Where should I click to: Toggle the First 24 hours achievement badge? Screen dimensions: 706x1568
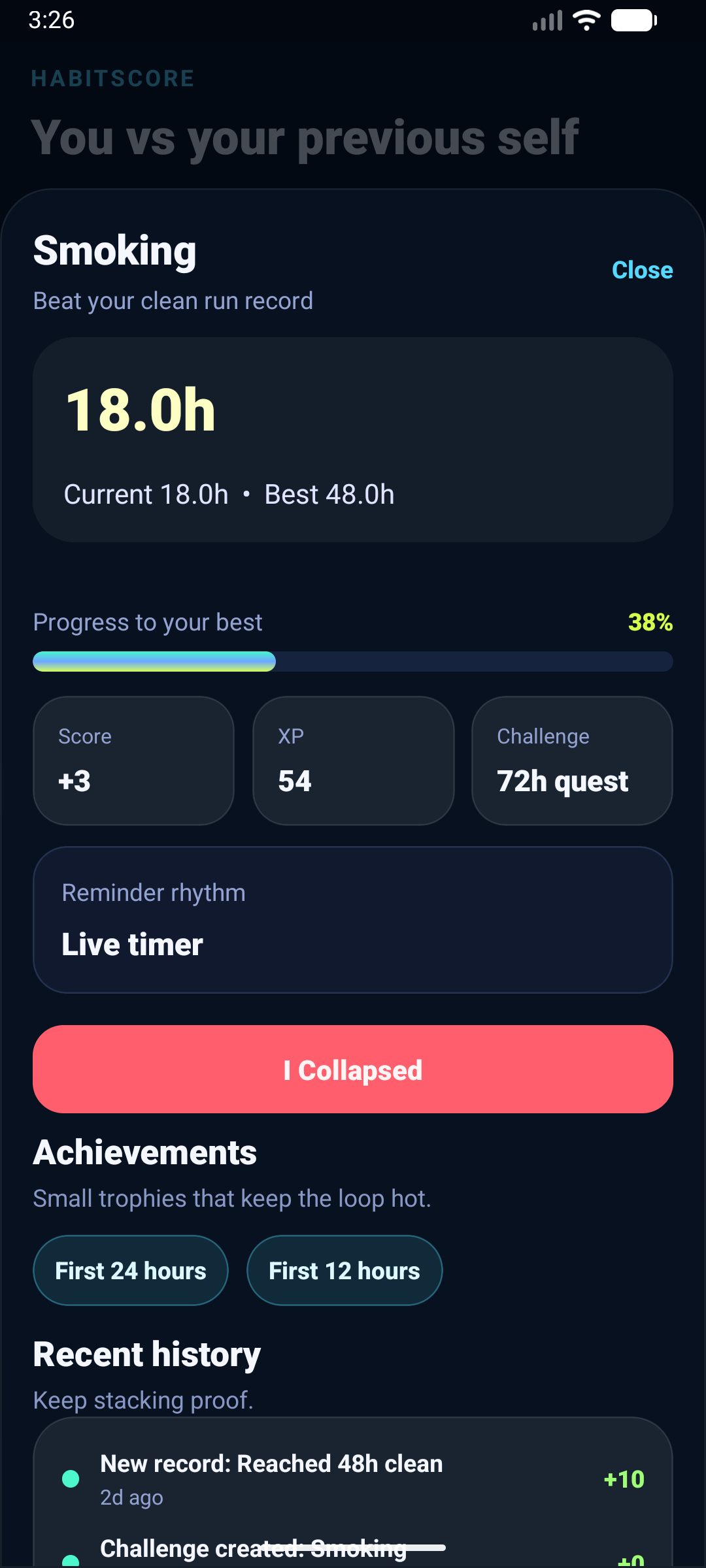click(130, 1270)
